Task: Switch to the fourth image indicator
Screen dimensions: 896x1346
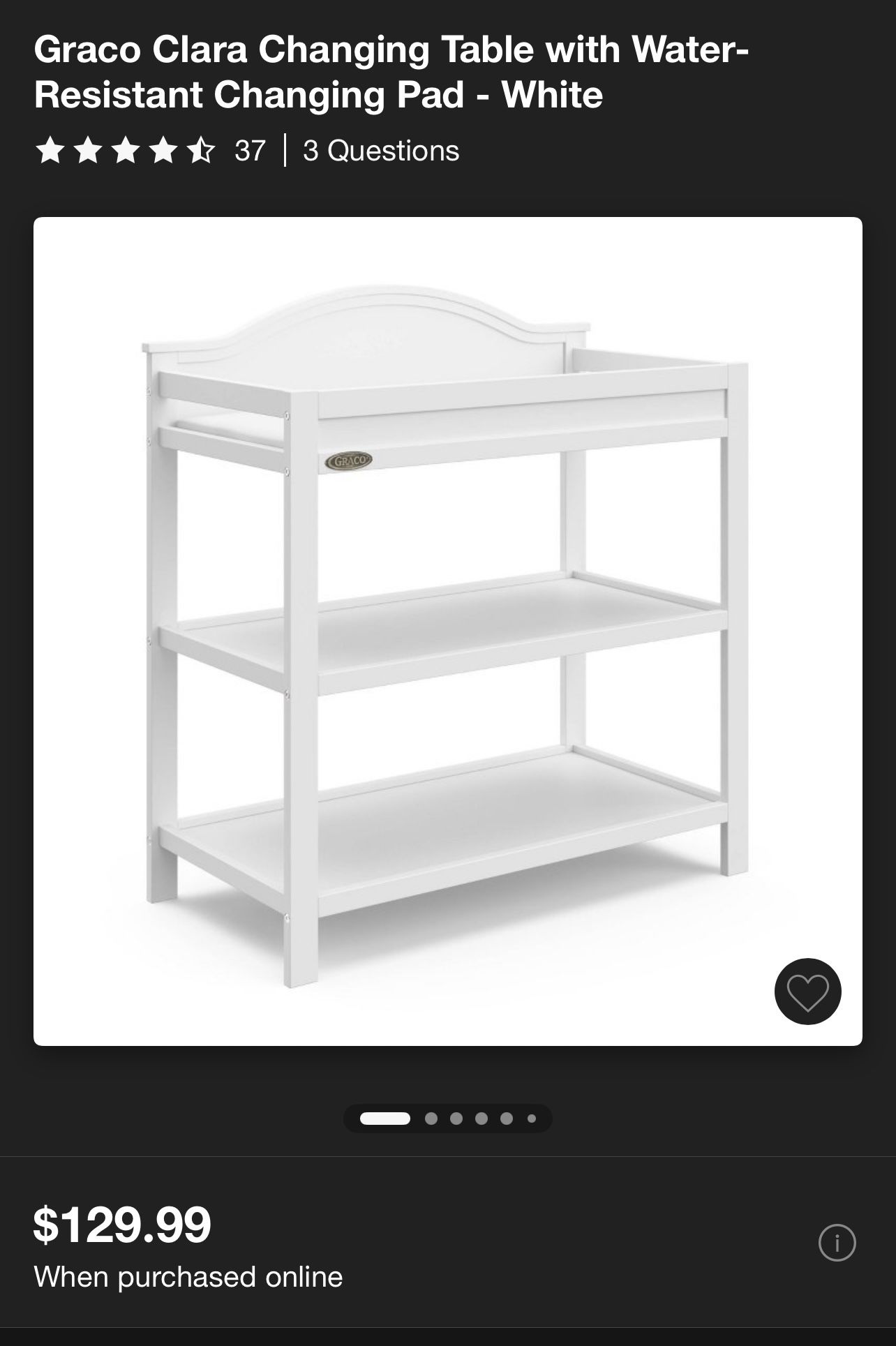Action: tap(481, 1118)
